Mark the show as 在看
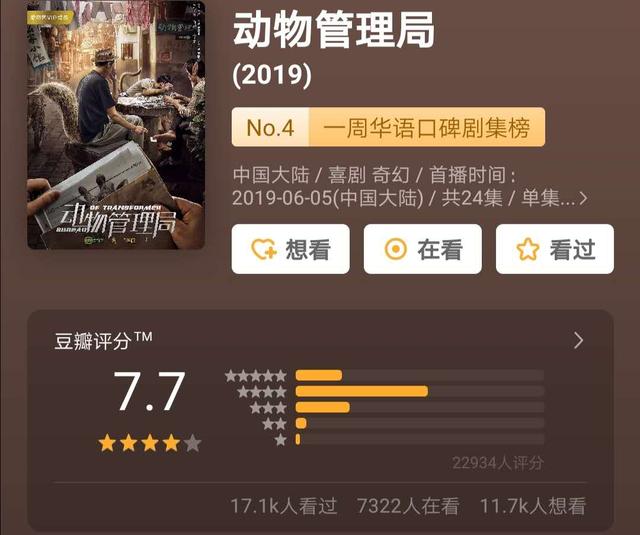Image resolution: width=640 pixels, height=535 pixels. [422, 249]
